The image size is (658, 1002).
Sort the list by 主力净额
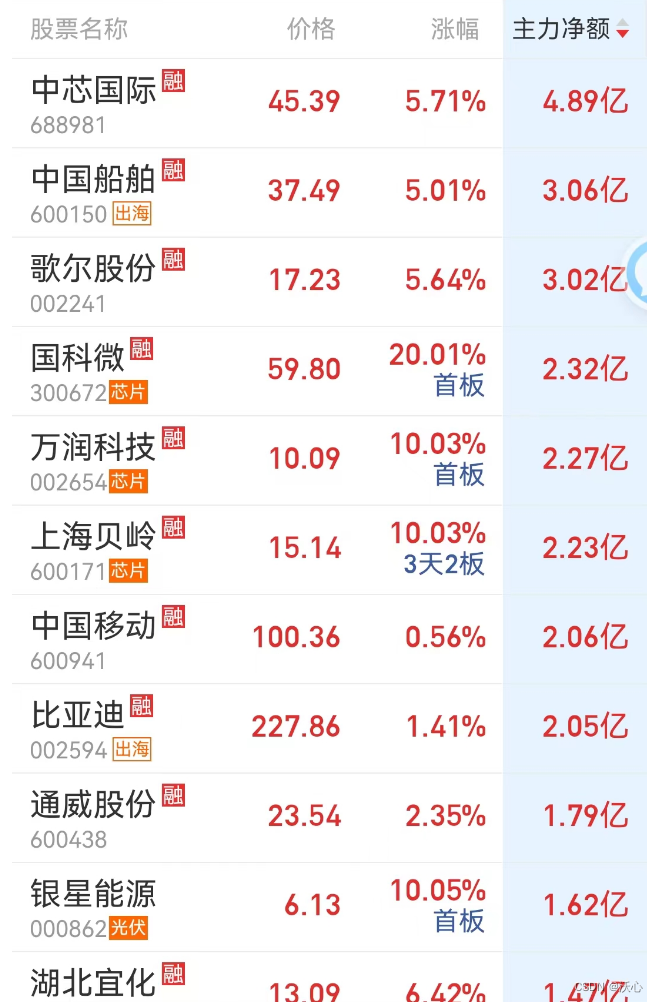coord(570,29)
